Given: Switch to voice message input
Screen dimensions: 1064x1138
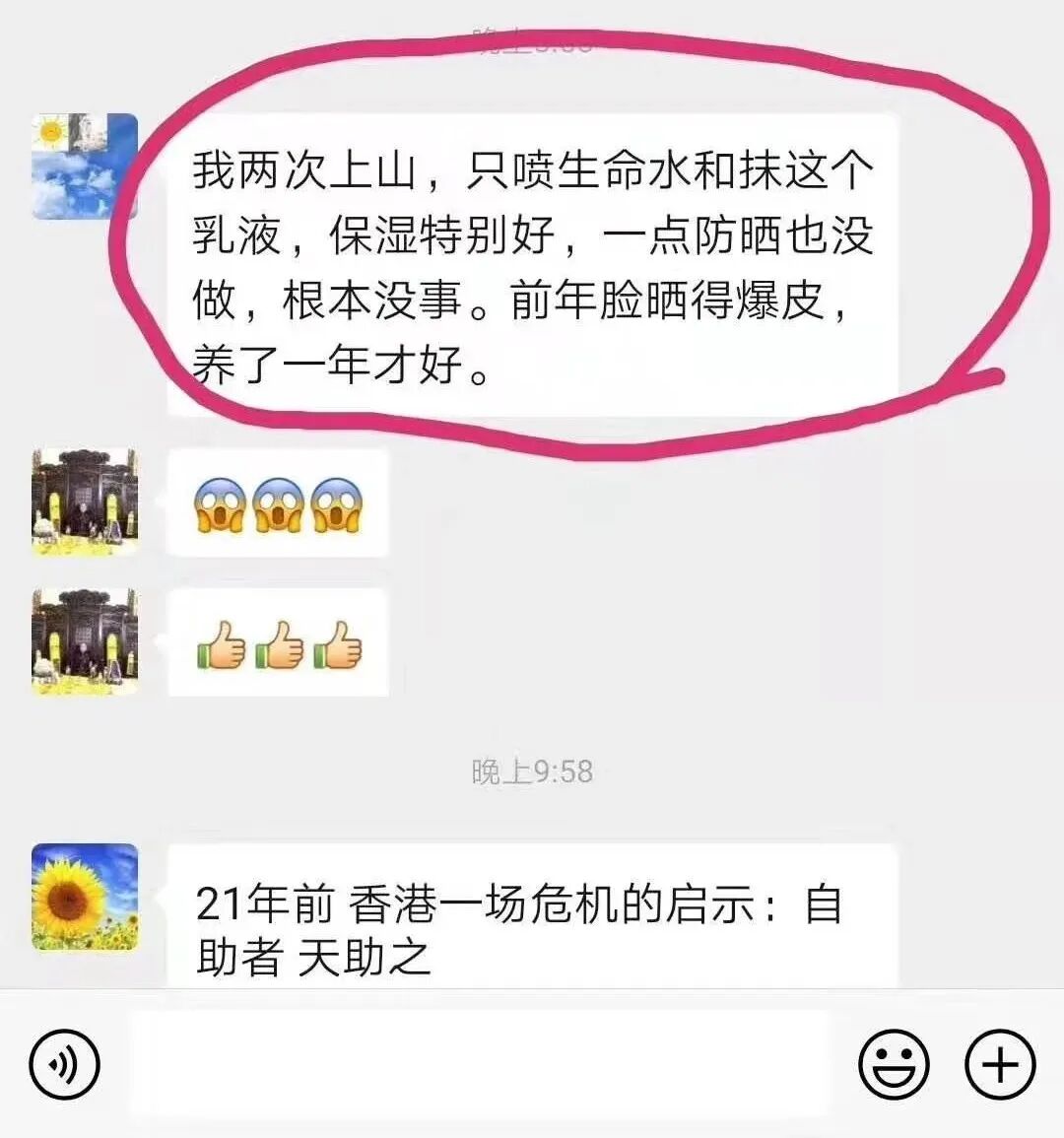Looking at the screenshot, I should 64,1064.
